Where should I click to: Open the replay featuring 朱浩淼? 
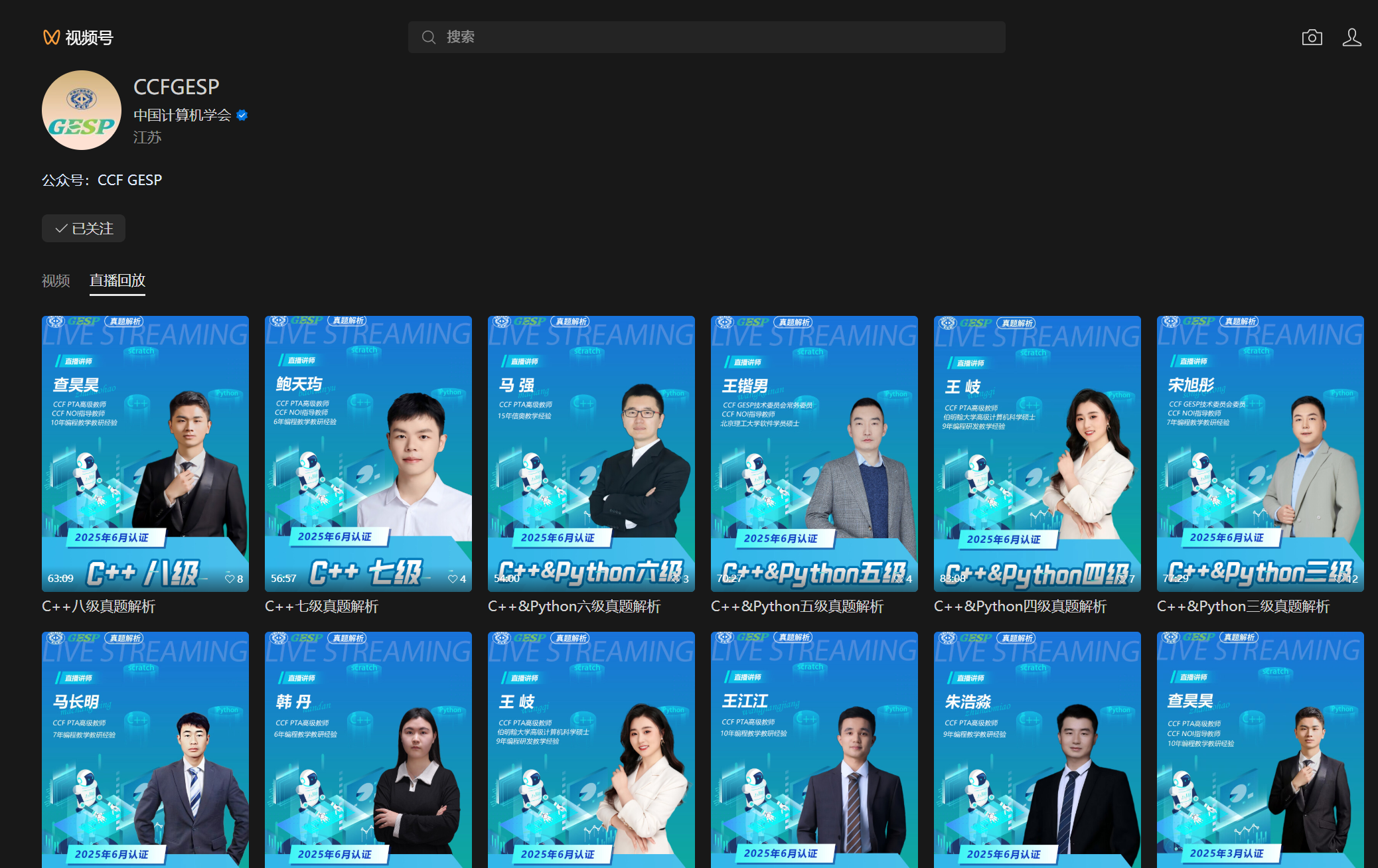coord(1037,750)
